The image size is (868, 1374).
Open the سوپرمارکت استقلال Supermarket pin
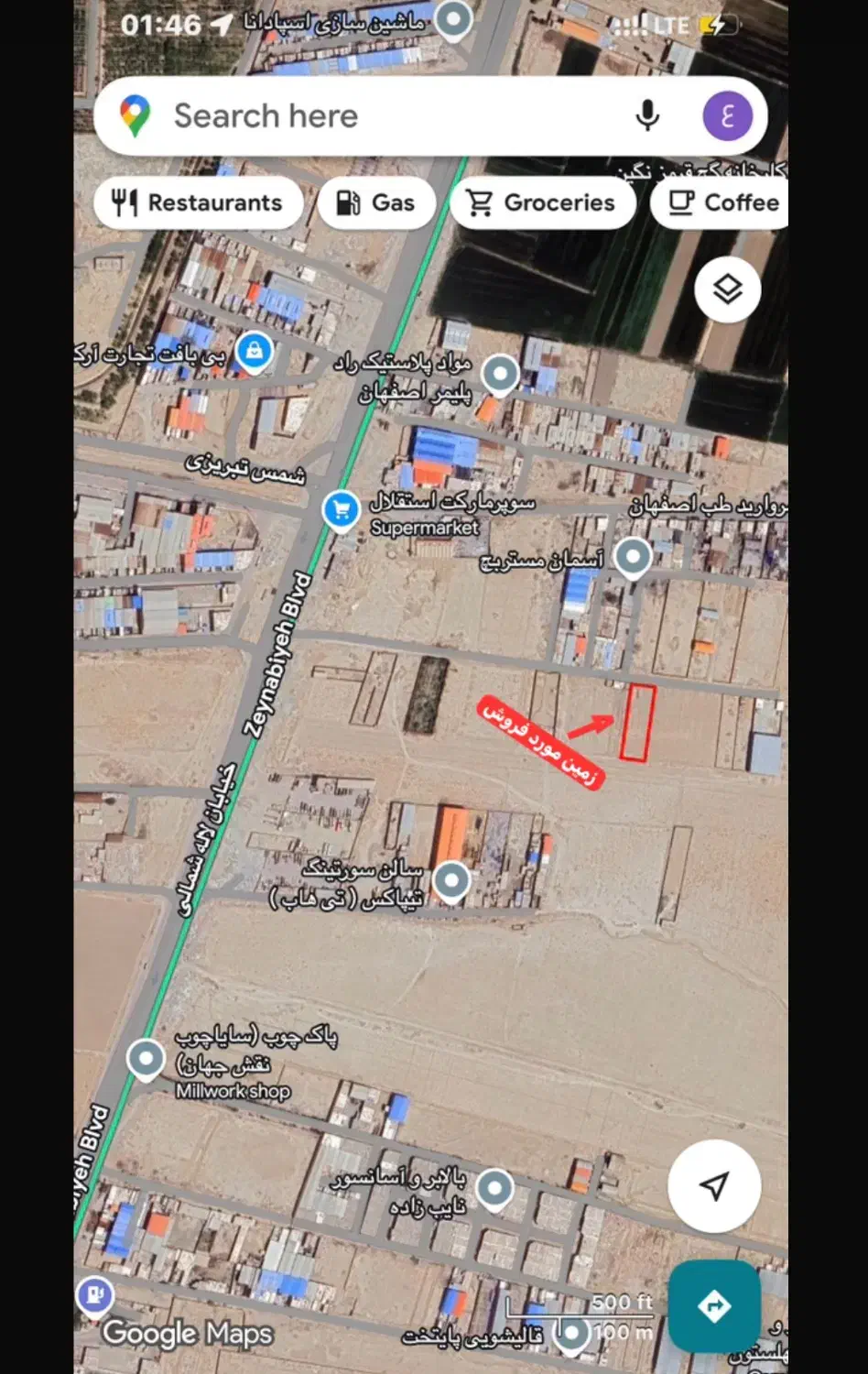coord(341,509)
